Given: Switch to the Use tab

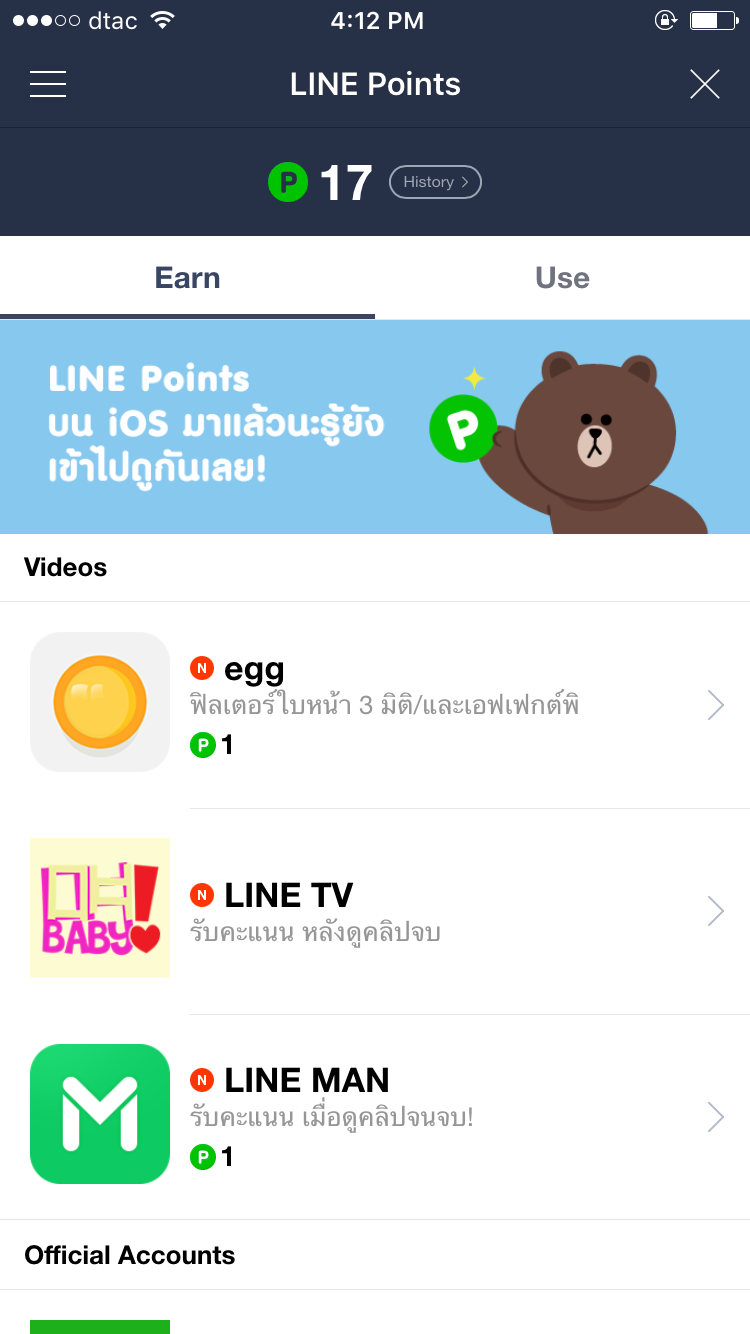Looking at the screenshot, I should click(x=562, y=278).
